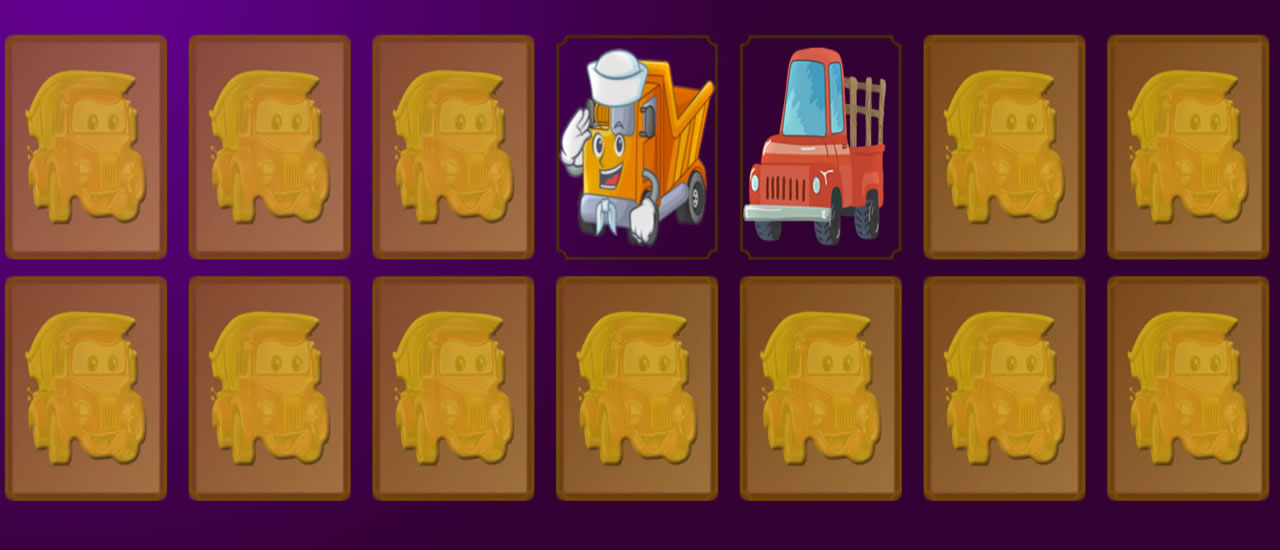Tap the revealed sailor dump truck card
1280x550 pixels.
(637, 147)
